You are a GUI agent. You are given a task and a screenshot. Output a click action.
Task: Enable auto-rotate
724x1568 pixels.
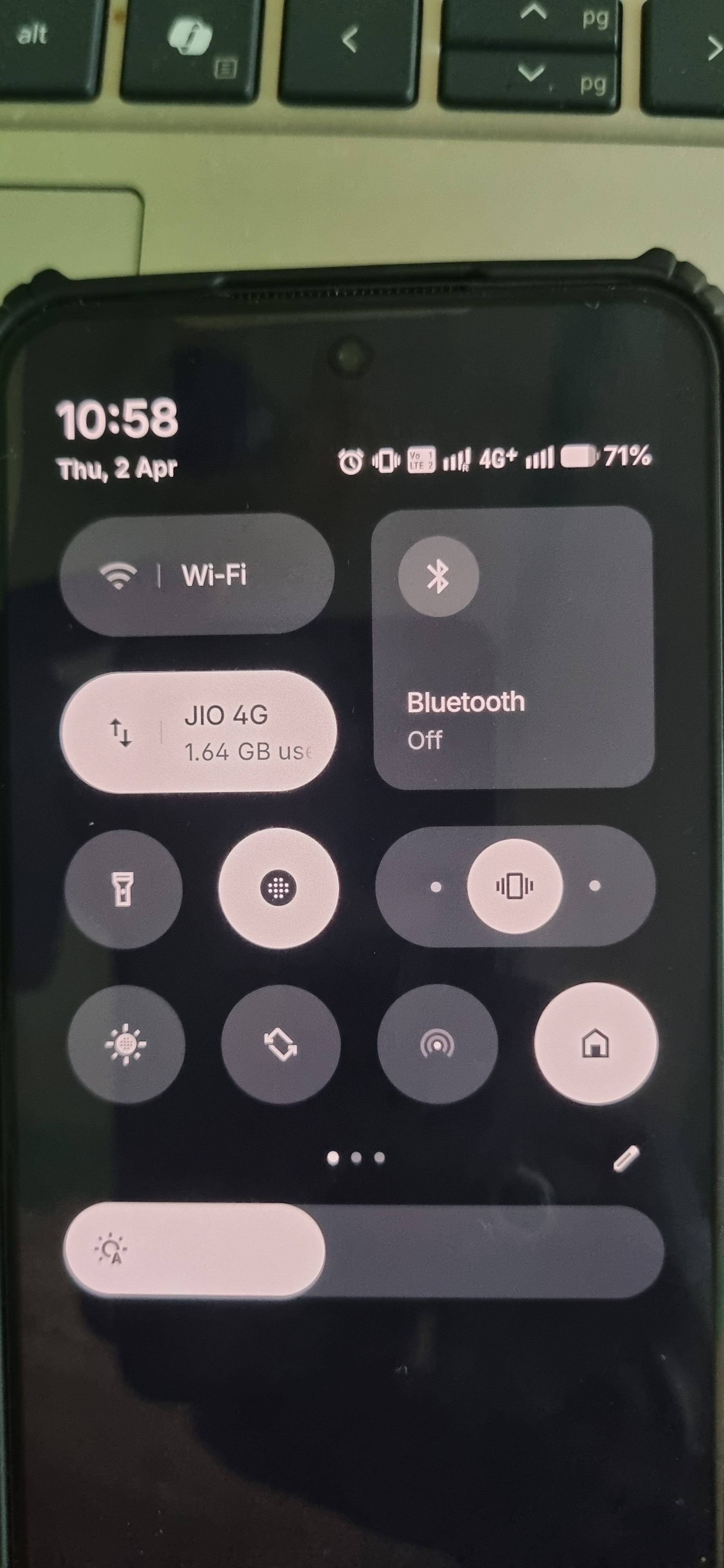[x=281, y=1045]
